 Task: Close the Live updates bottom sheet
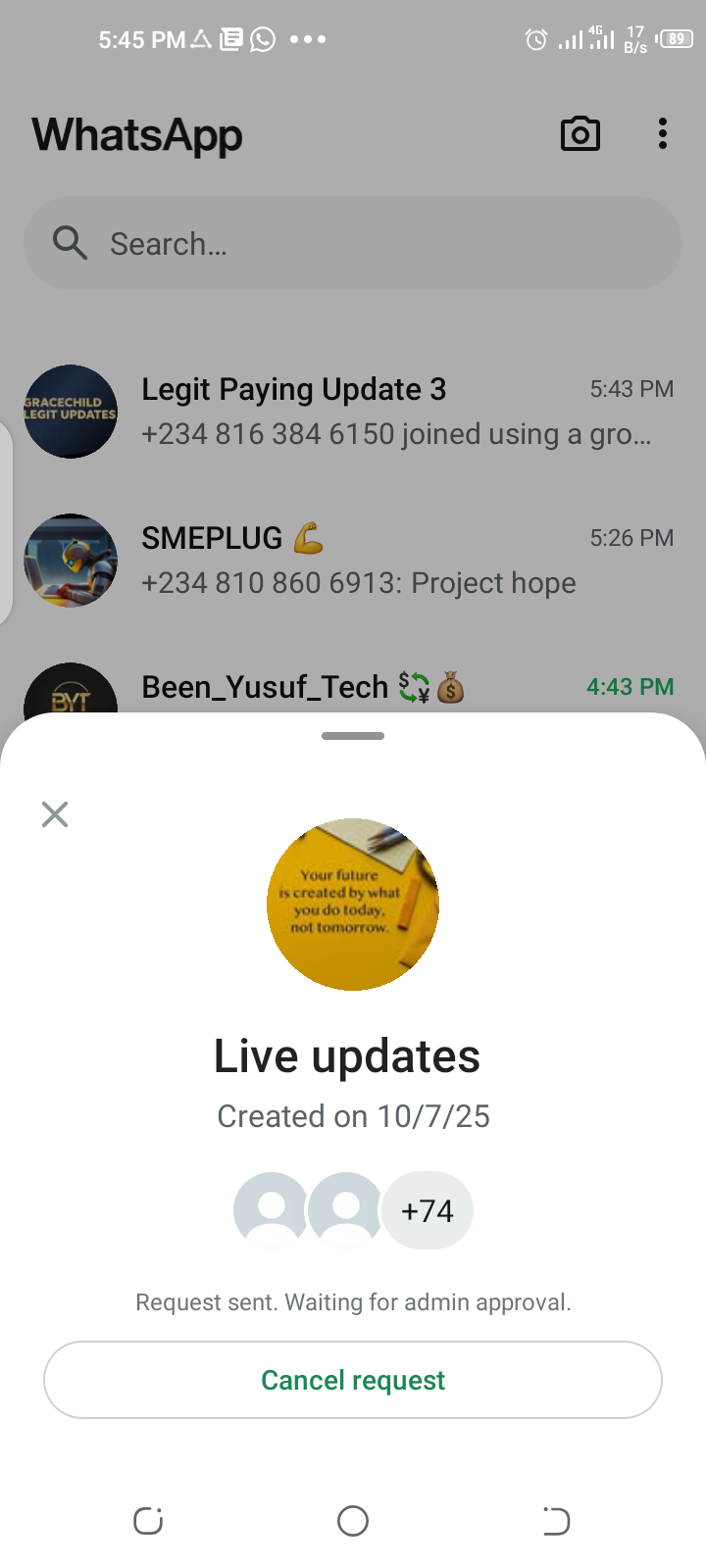click(55, 814)
